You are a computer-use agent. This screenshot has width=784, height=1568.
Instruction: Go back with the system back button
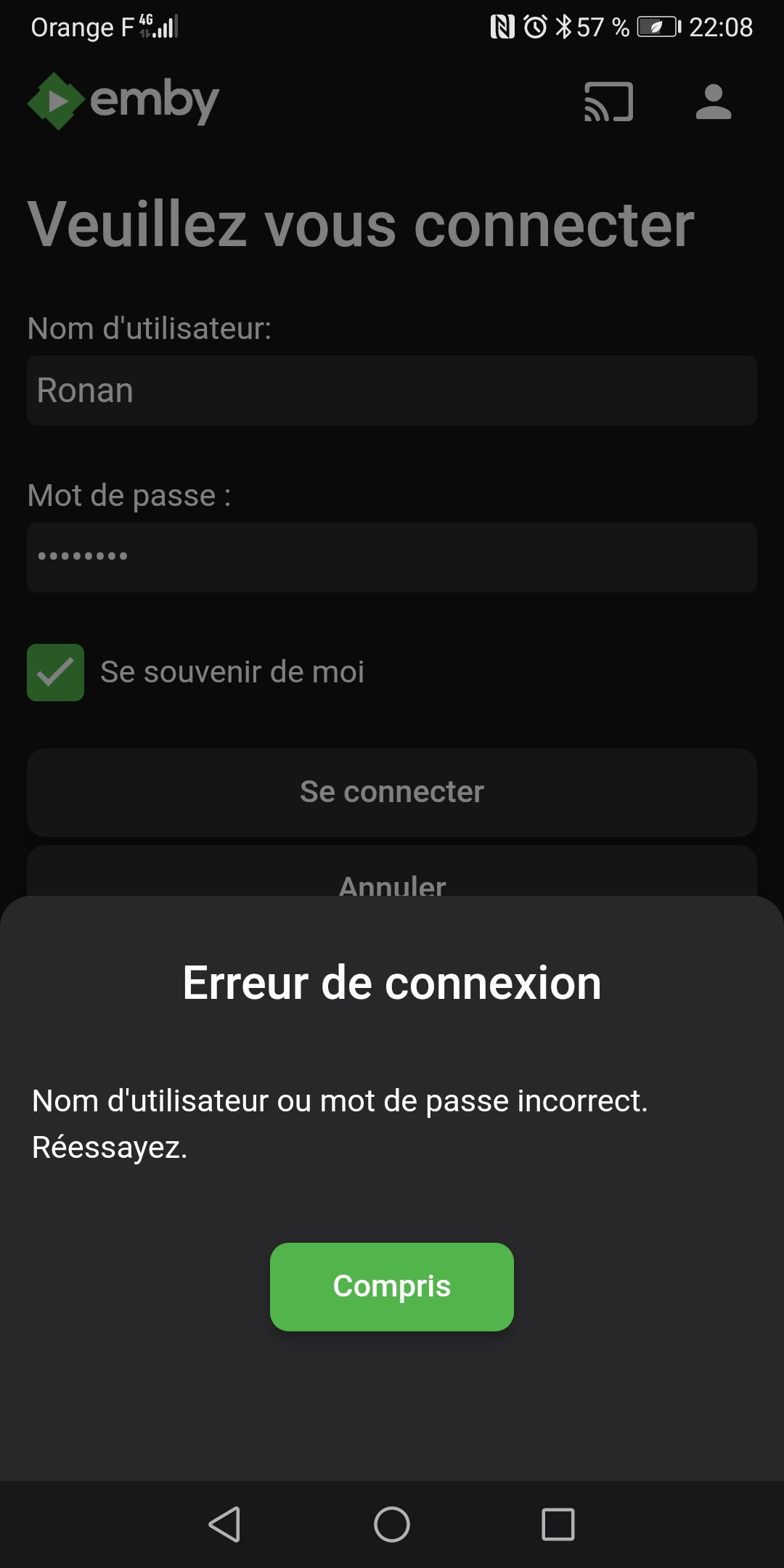tap(224, 1524)
